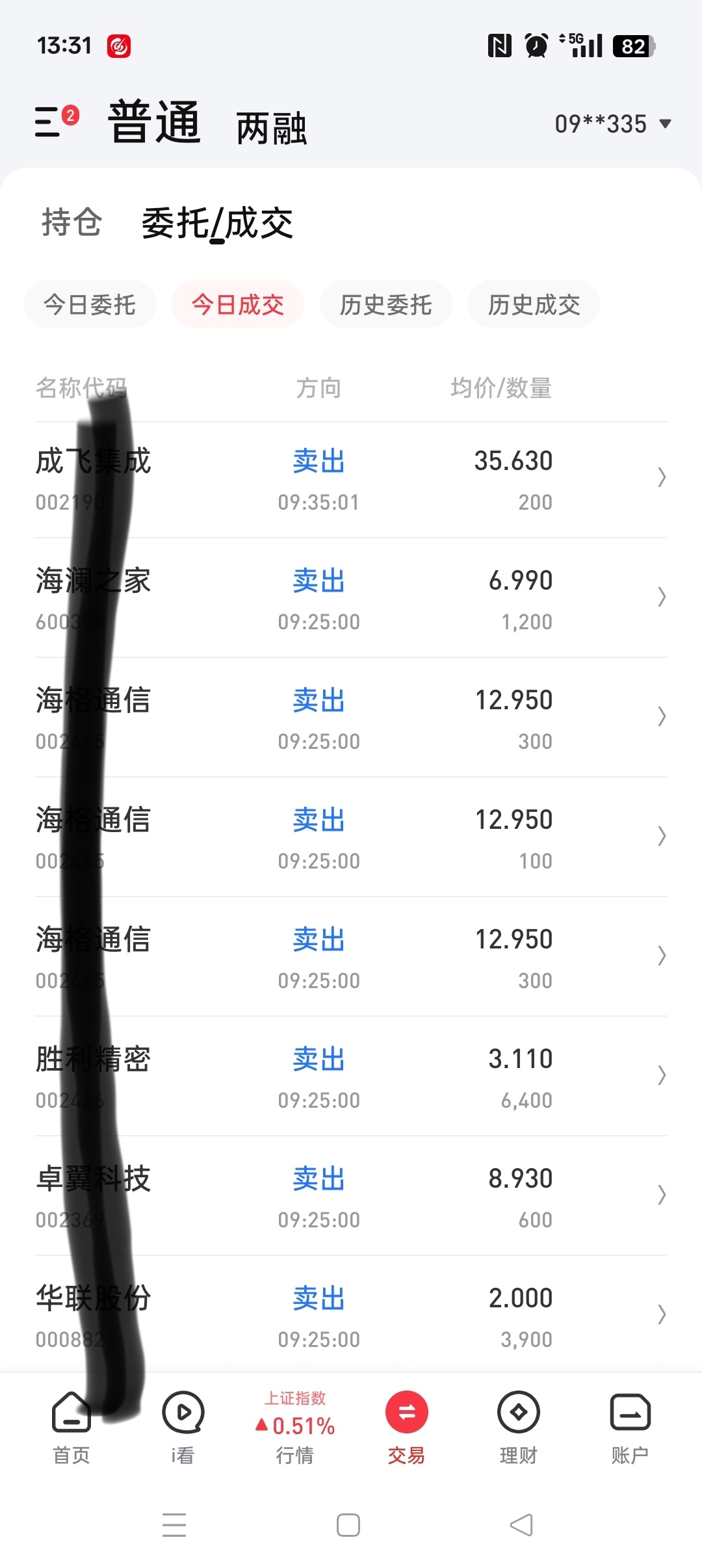702x1568 pixels.
Task: Expand the 09**335 account dropdown
Action: 612,124
